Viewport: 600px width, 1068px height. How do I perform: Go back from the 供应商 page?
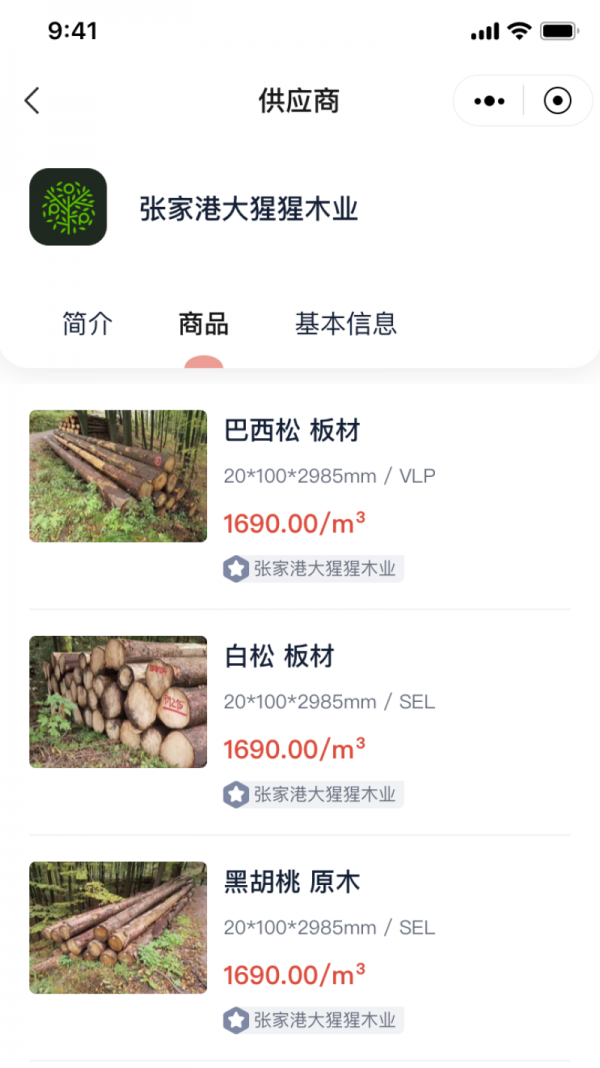point(33,101)
